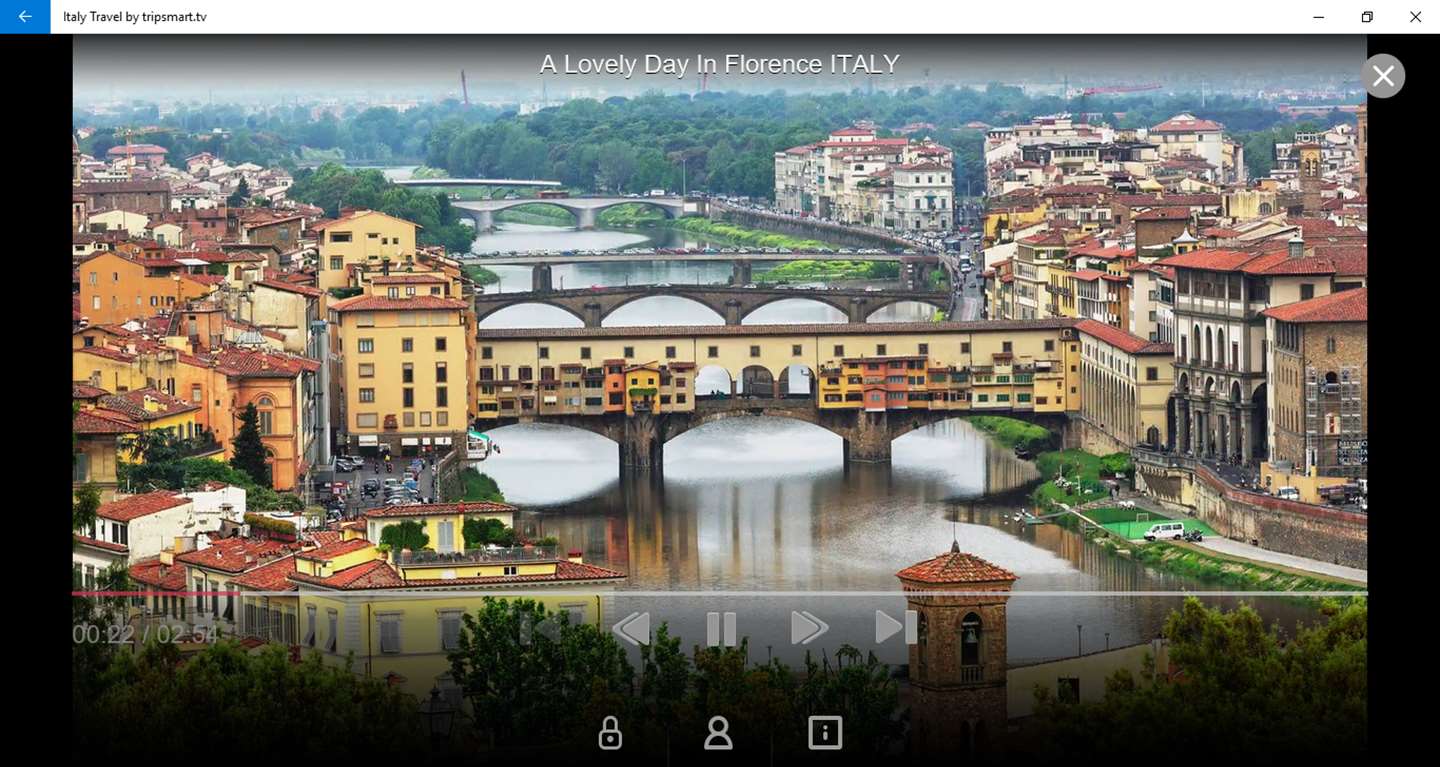Image resolution: width=1440 pixels, height=767 pixels.
Task: Open the user profile icon
Action: (718, 733)
